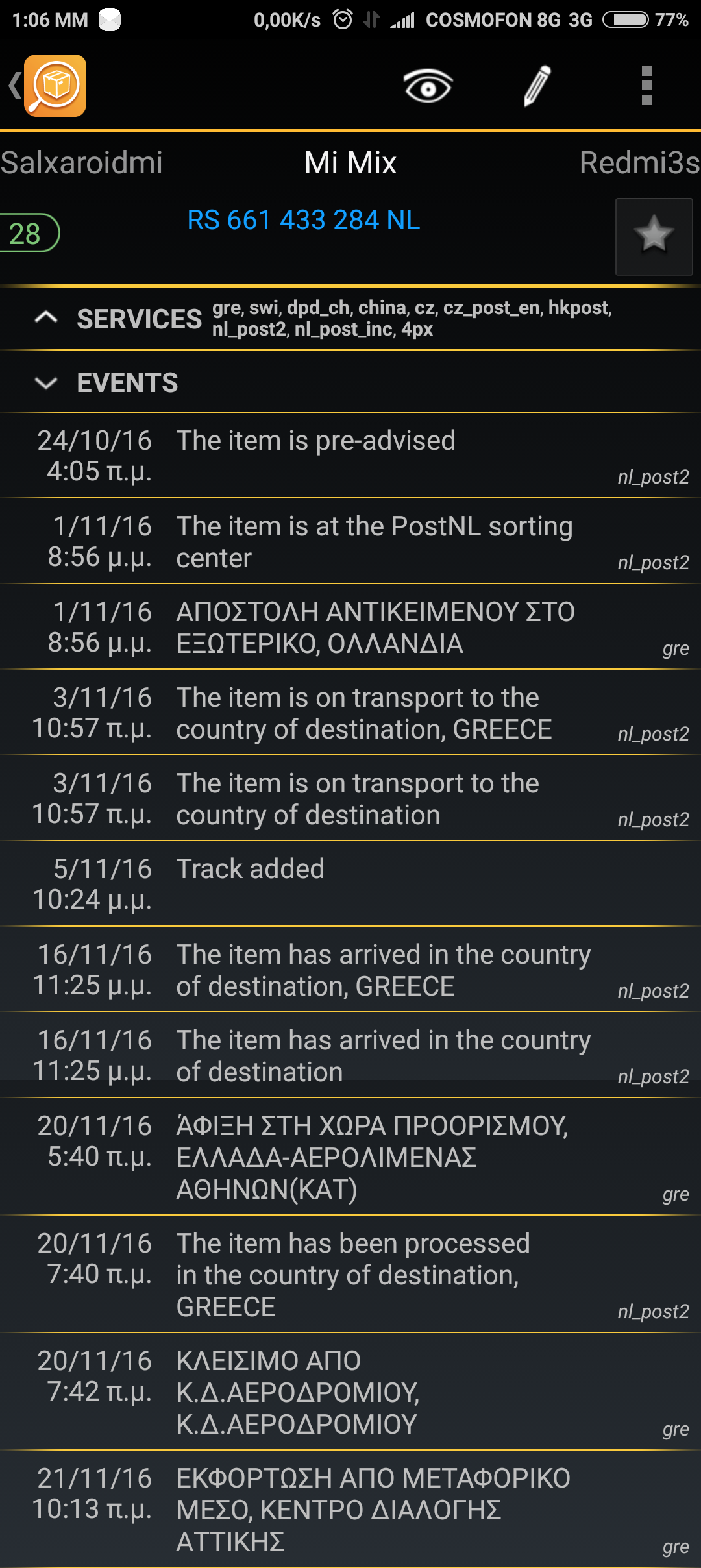701x1568 pixels.
Task: Switch to the Redmi3s tab
Action: (x=639, y=162)
